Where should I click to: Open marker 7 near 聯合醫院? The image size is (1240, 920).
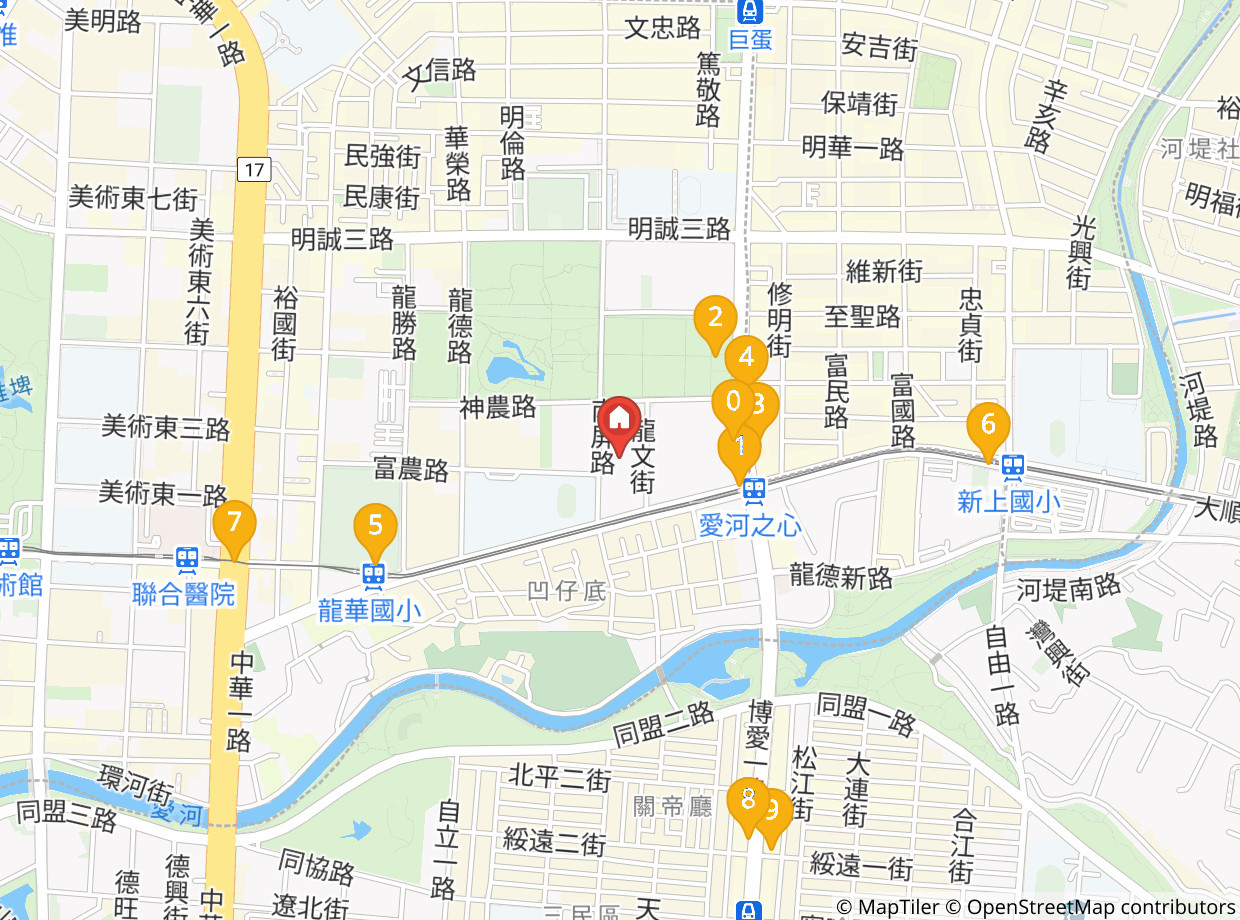click(234, 522)
